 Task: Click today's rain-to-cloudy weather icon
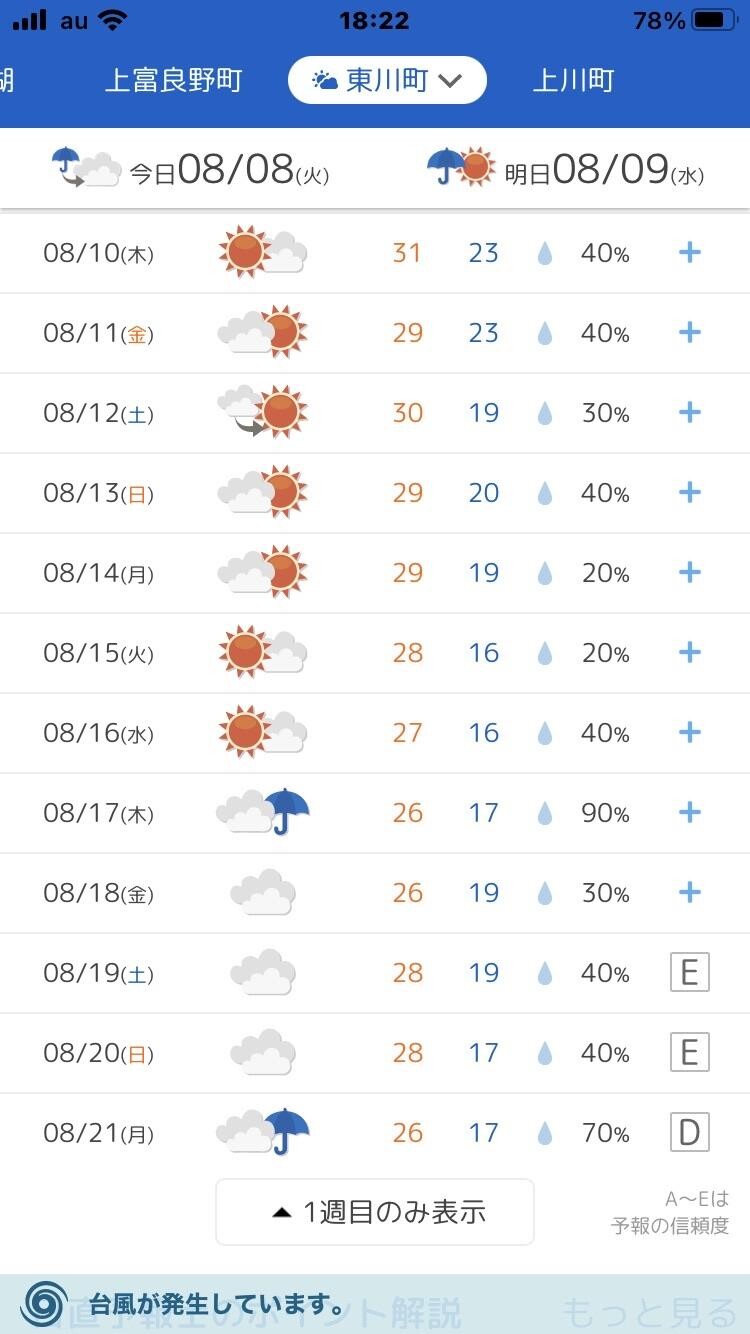[x=87, y=167]
